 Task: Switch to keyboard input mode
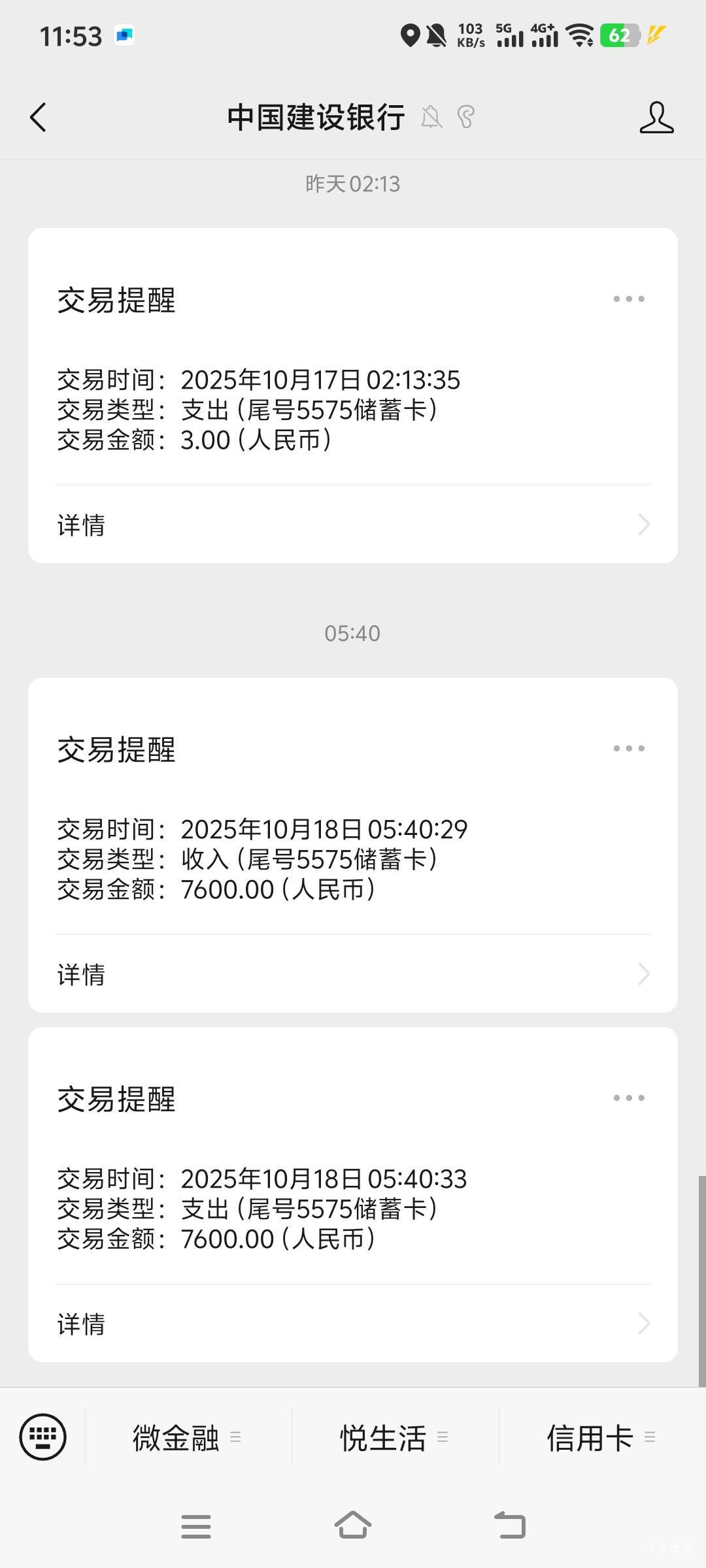43,1437
